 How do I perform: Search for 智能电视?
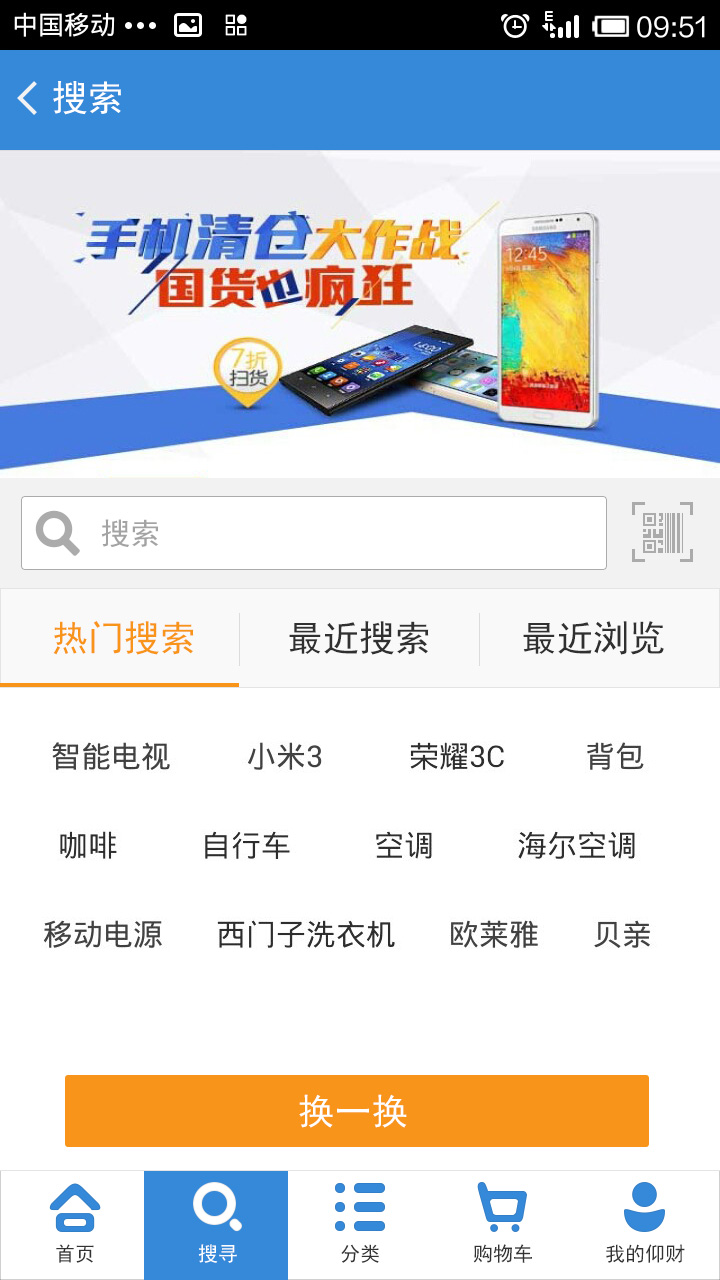pyautogui.click(x=111, y=757)
